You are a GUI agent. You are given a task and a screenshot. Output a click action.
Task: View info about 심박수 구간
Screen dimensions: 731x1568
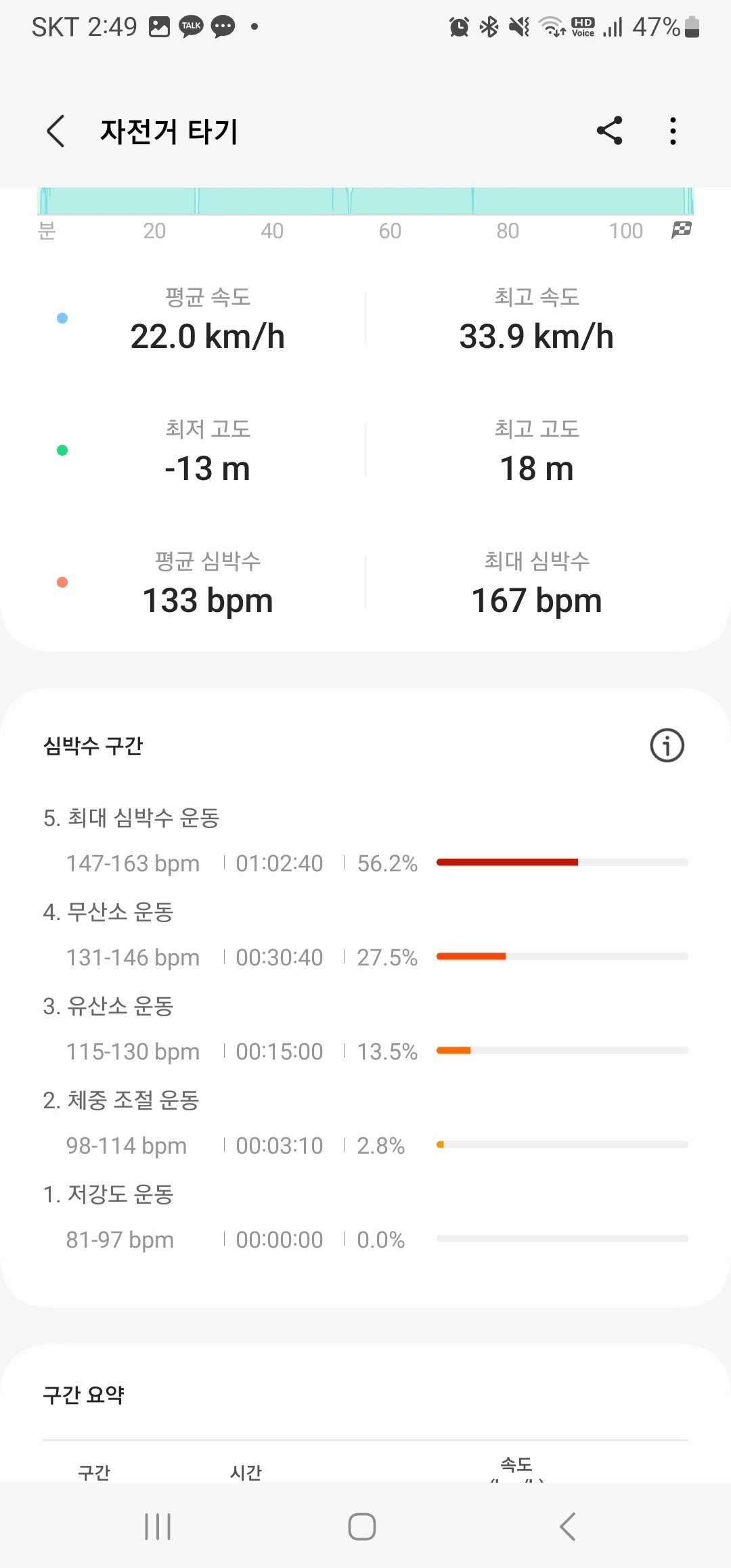click(667, 745)
